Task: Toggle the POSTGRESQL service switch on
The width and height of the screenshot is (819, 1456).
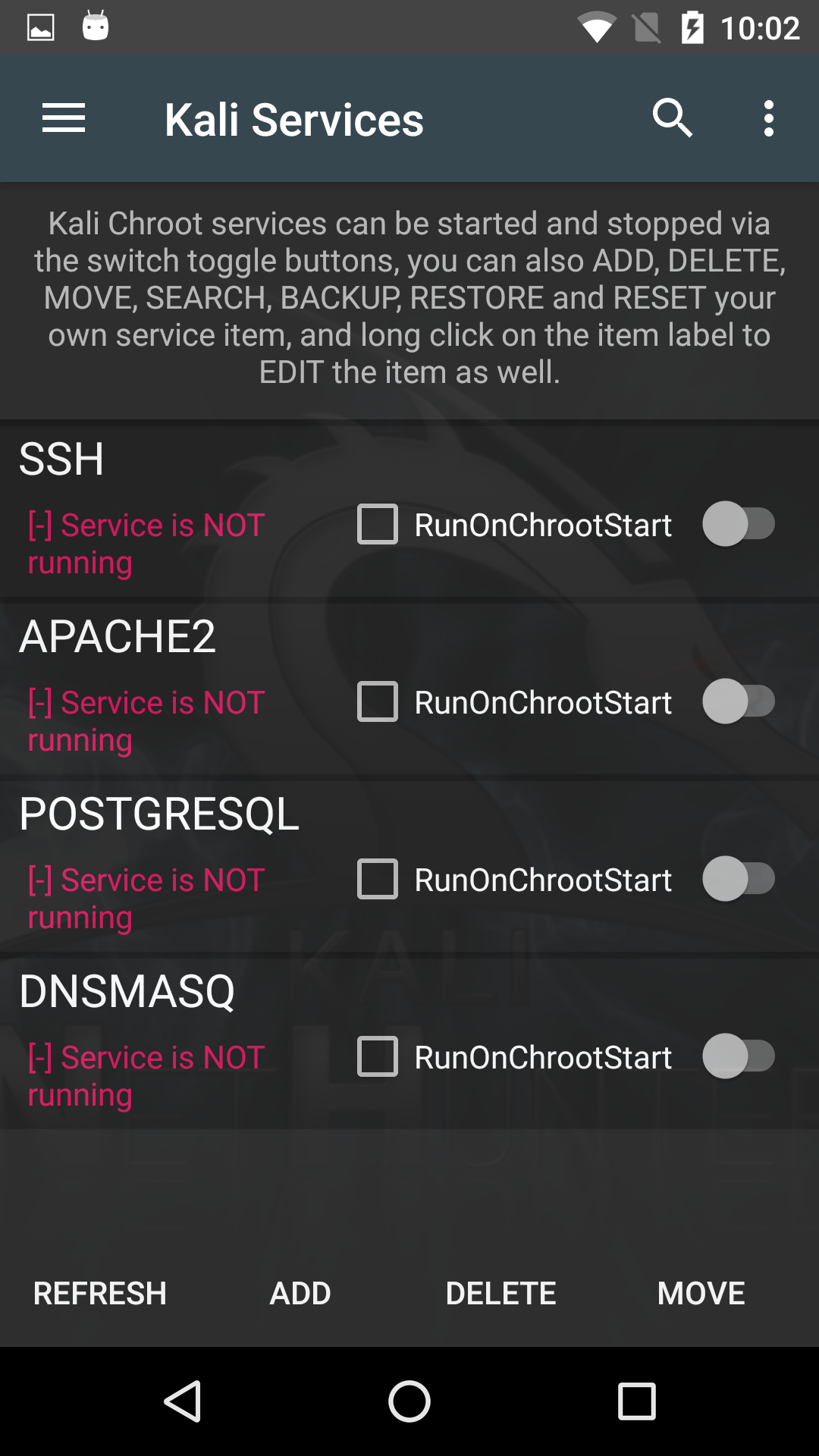Action: pyautogui.click(x=739, y=879)
